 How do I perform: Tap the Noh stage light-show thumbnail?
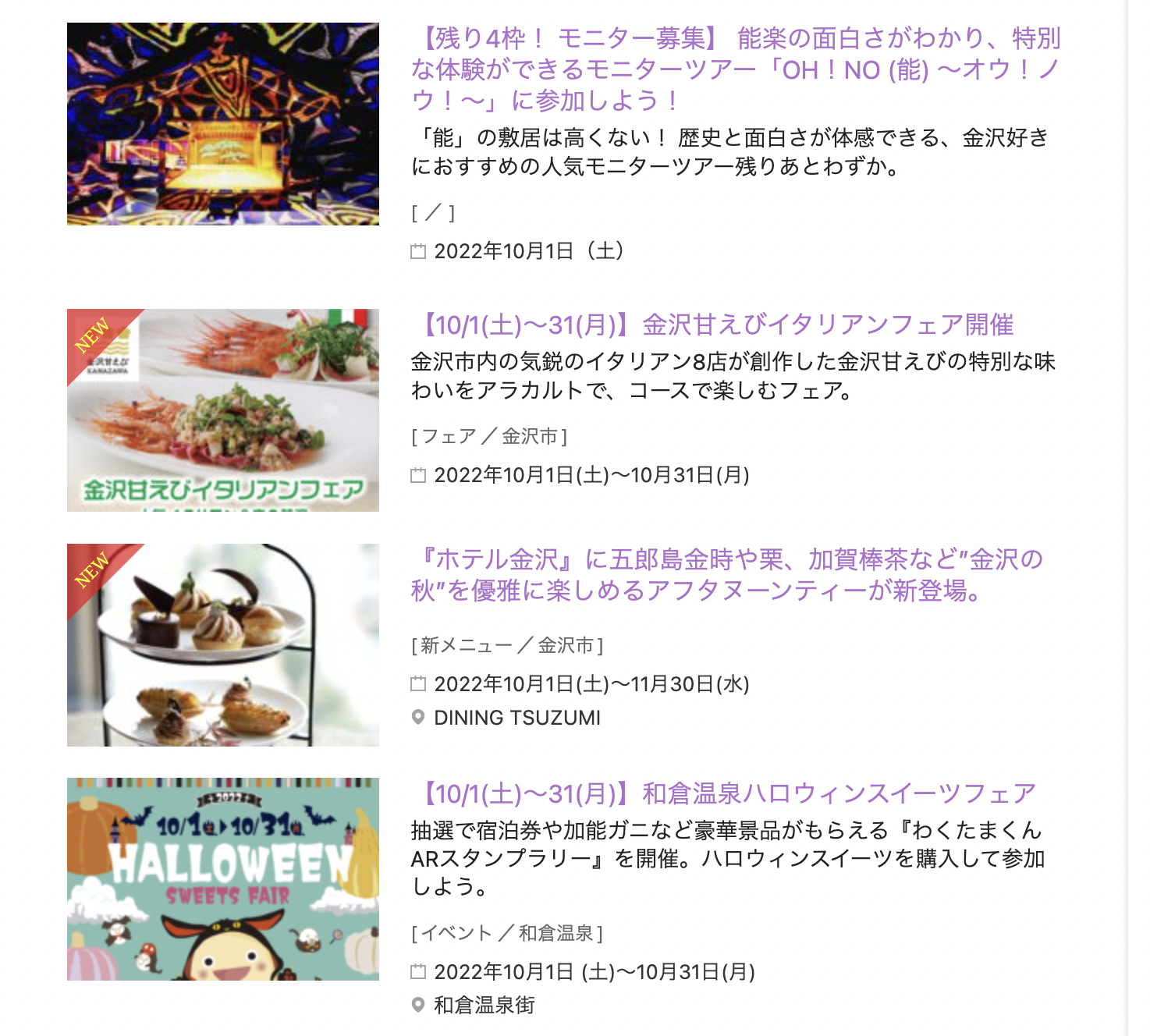pos(223,124)
